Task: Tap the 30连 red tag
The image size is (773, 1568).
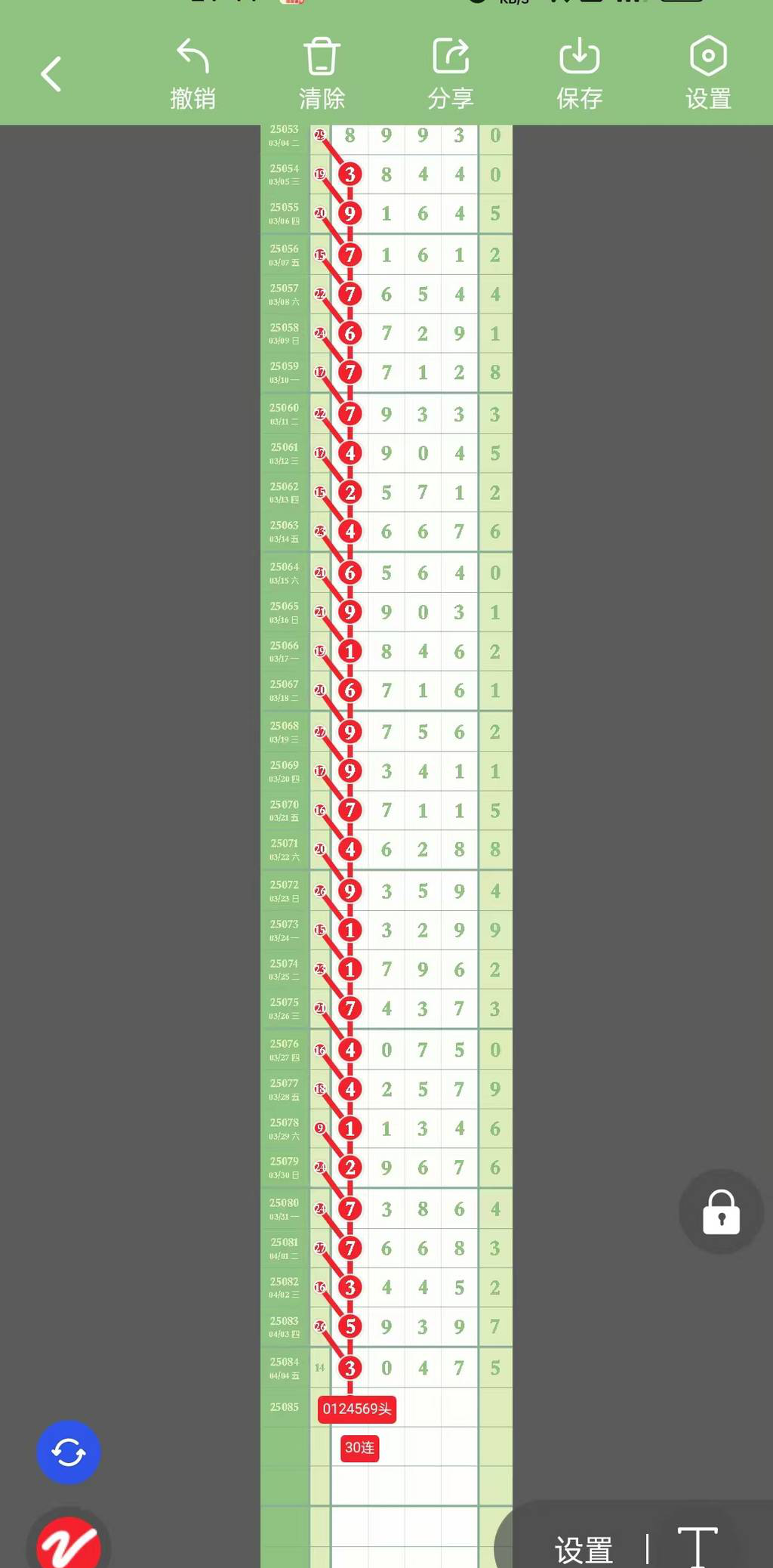Action: (359, 1449)
